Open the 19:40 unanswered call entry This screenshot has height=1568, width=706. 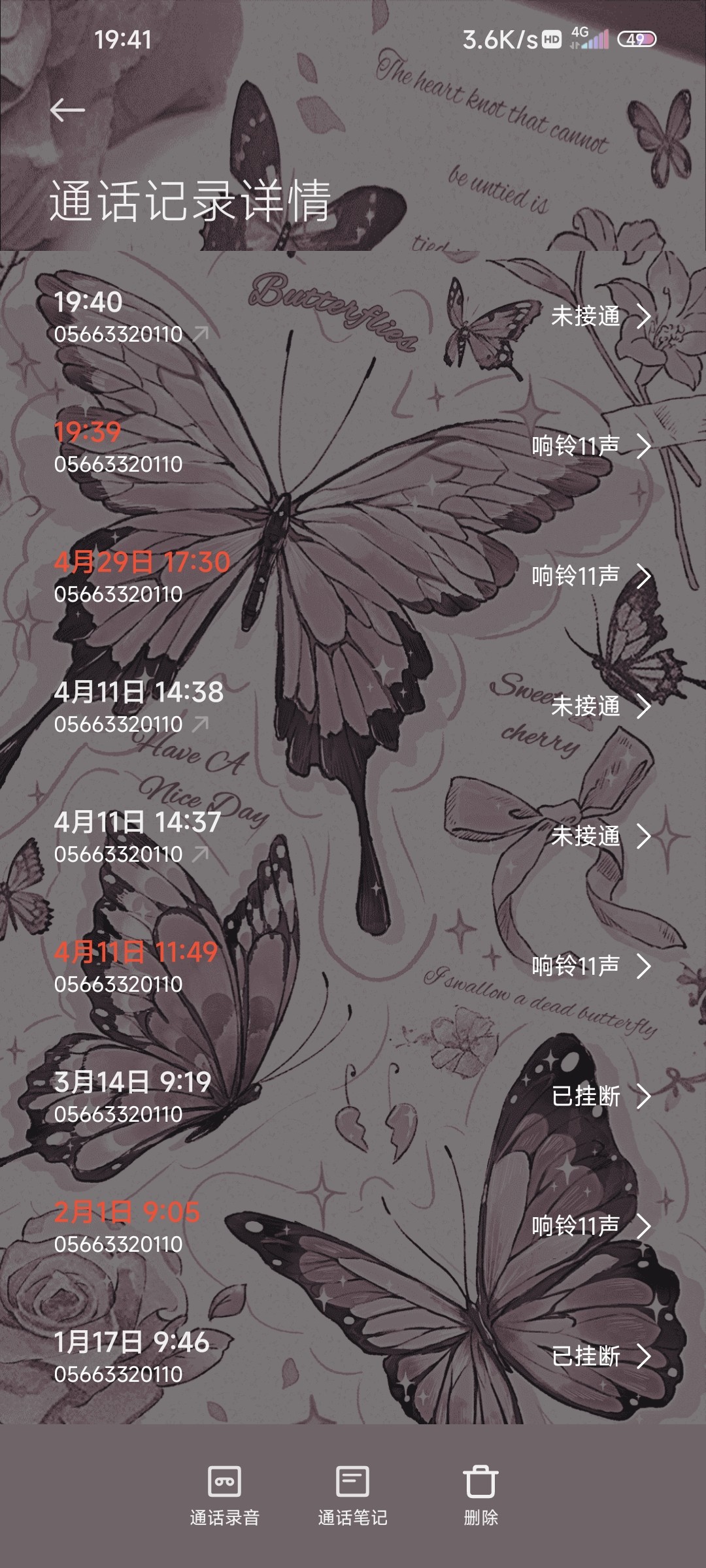click(x=353, y=317)
